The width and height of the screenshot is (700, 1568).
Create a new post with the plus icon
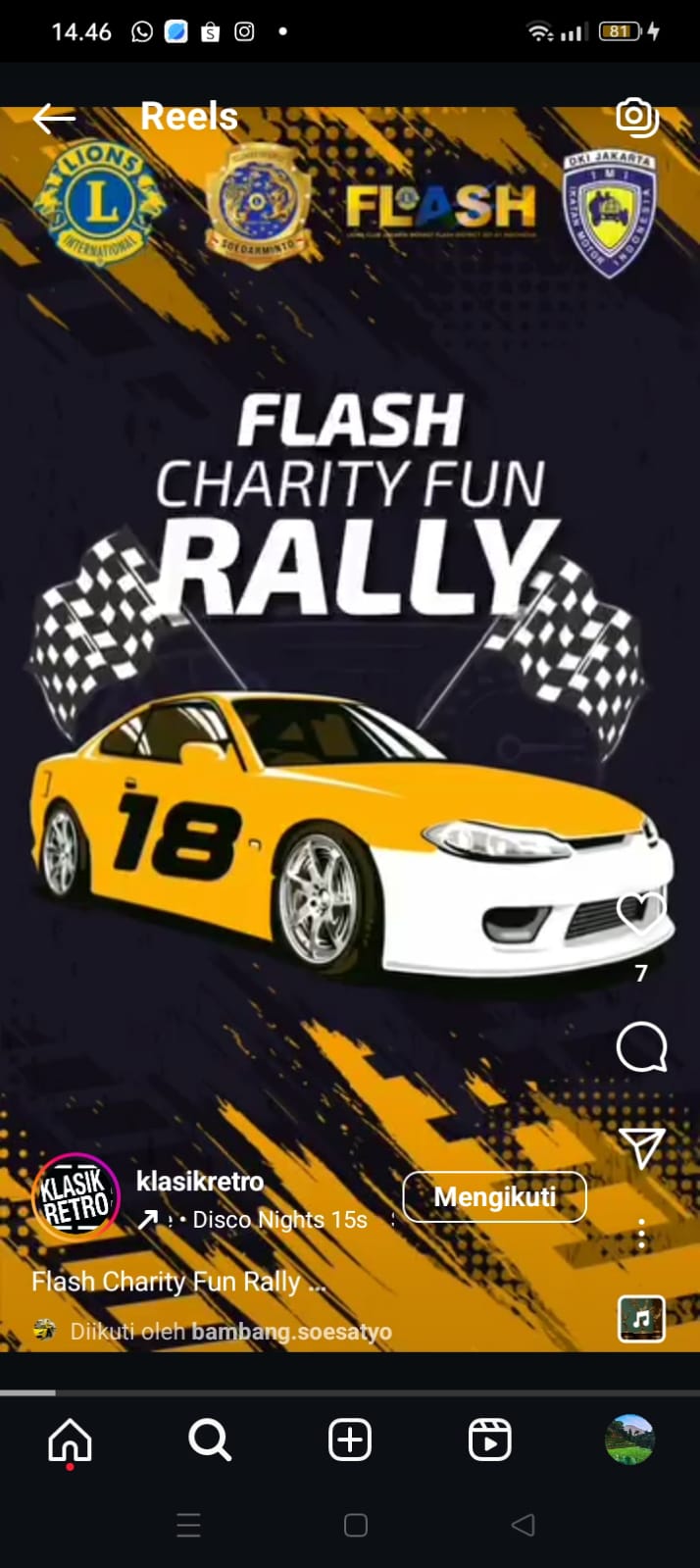[350, 1441]
